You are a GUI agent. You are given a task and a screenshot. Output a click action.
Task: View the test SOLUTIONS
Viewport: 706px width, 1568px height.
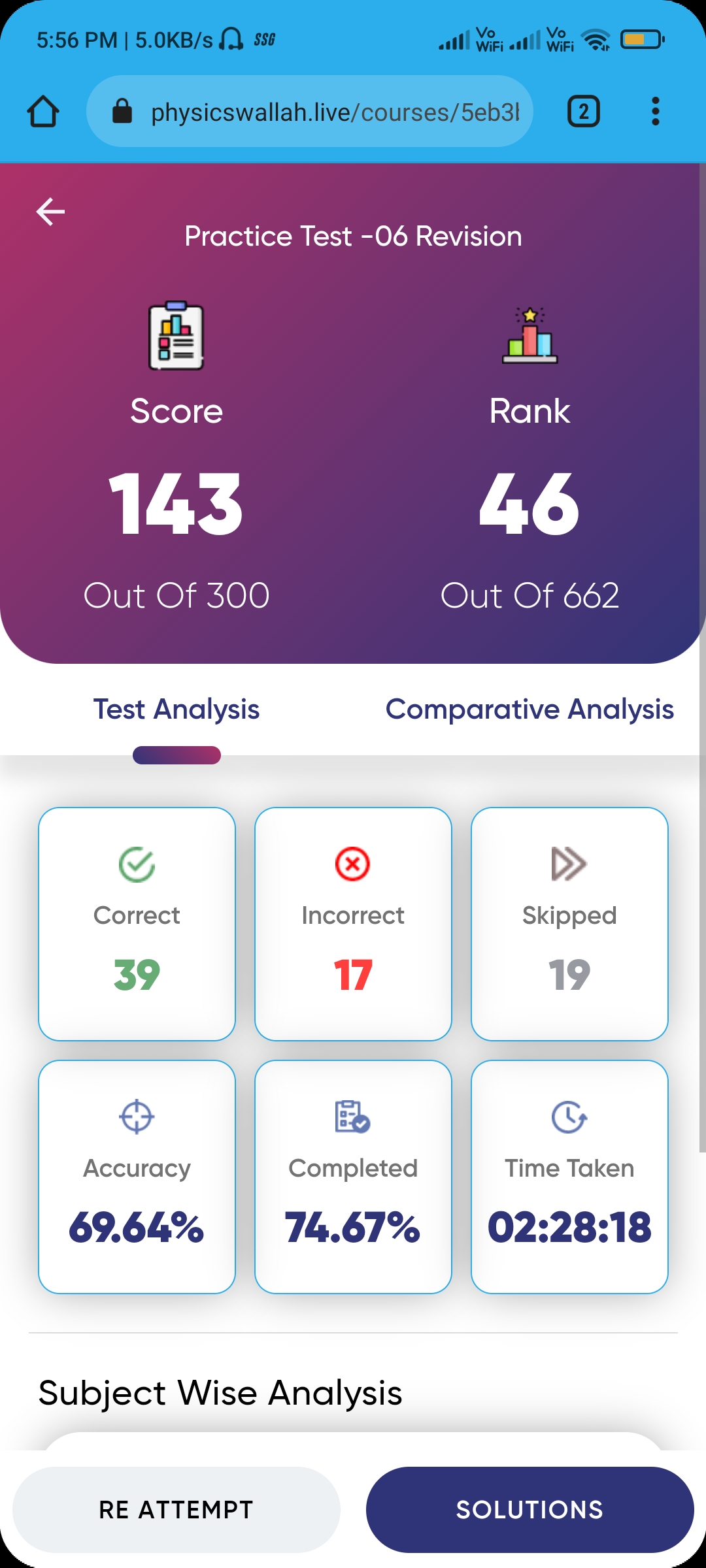click(x=530, y=1510)
